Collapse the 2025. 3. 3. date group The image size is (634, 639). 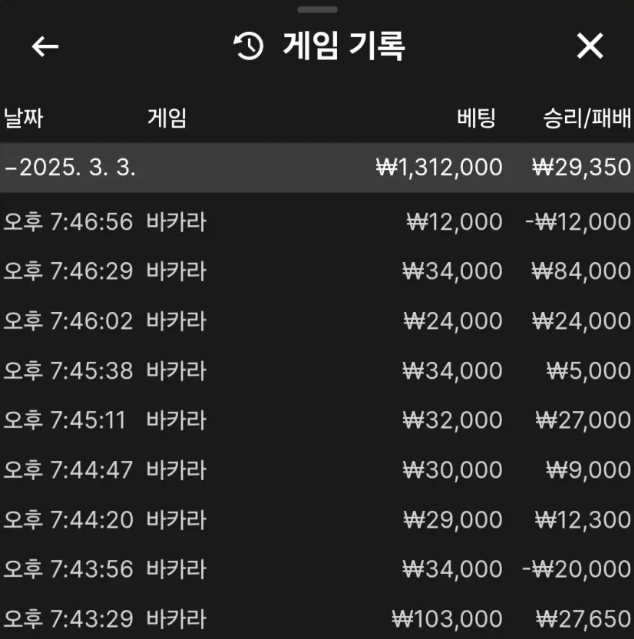(x=70, y=168)
